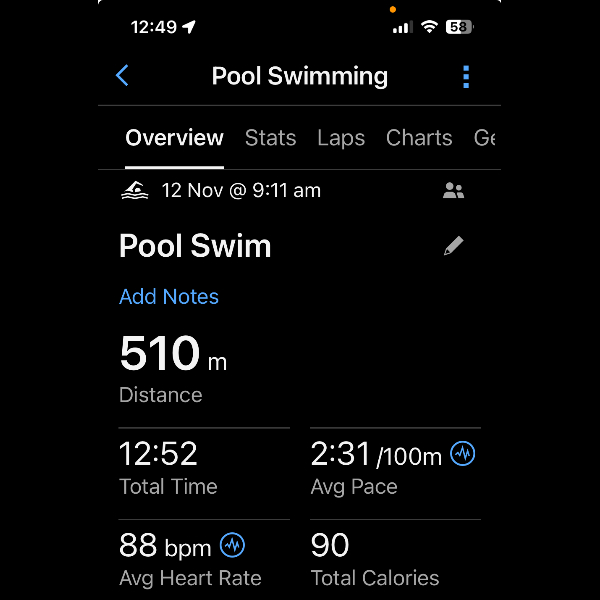Edit the Pool Swim activity name
This screenshot has height=600, width=600.
pyautogui.click(x=453, y=246)
